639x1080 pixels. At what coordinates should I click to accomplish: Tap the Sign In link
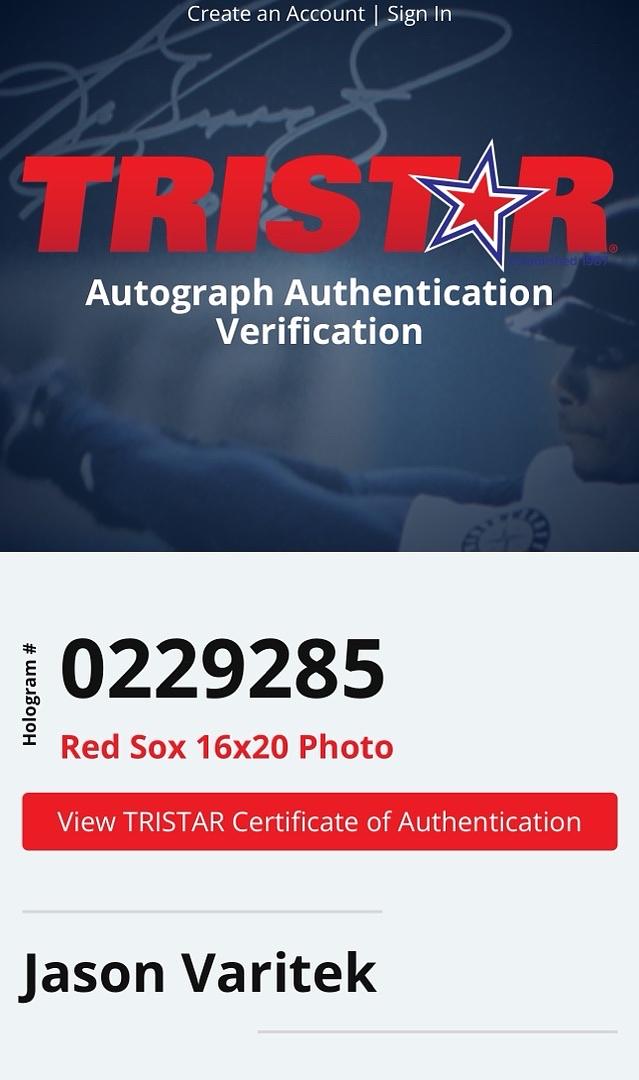(x=419, y=14)
